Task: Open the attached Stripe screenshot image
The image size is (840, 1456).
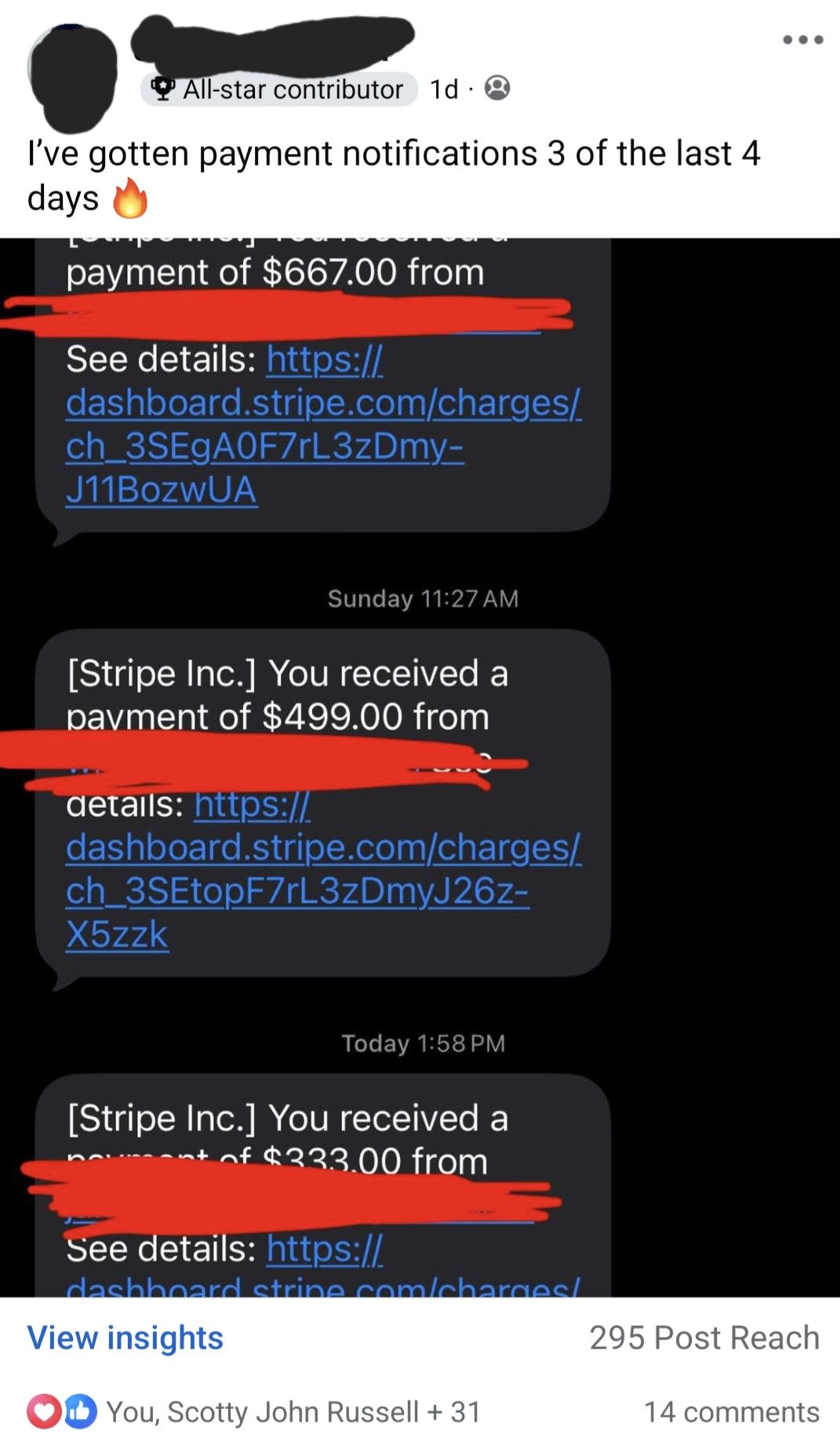Action: (420, 766)
